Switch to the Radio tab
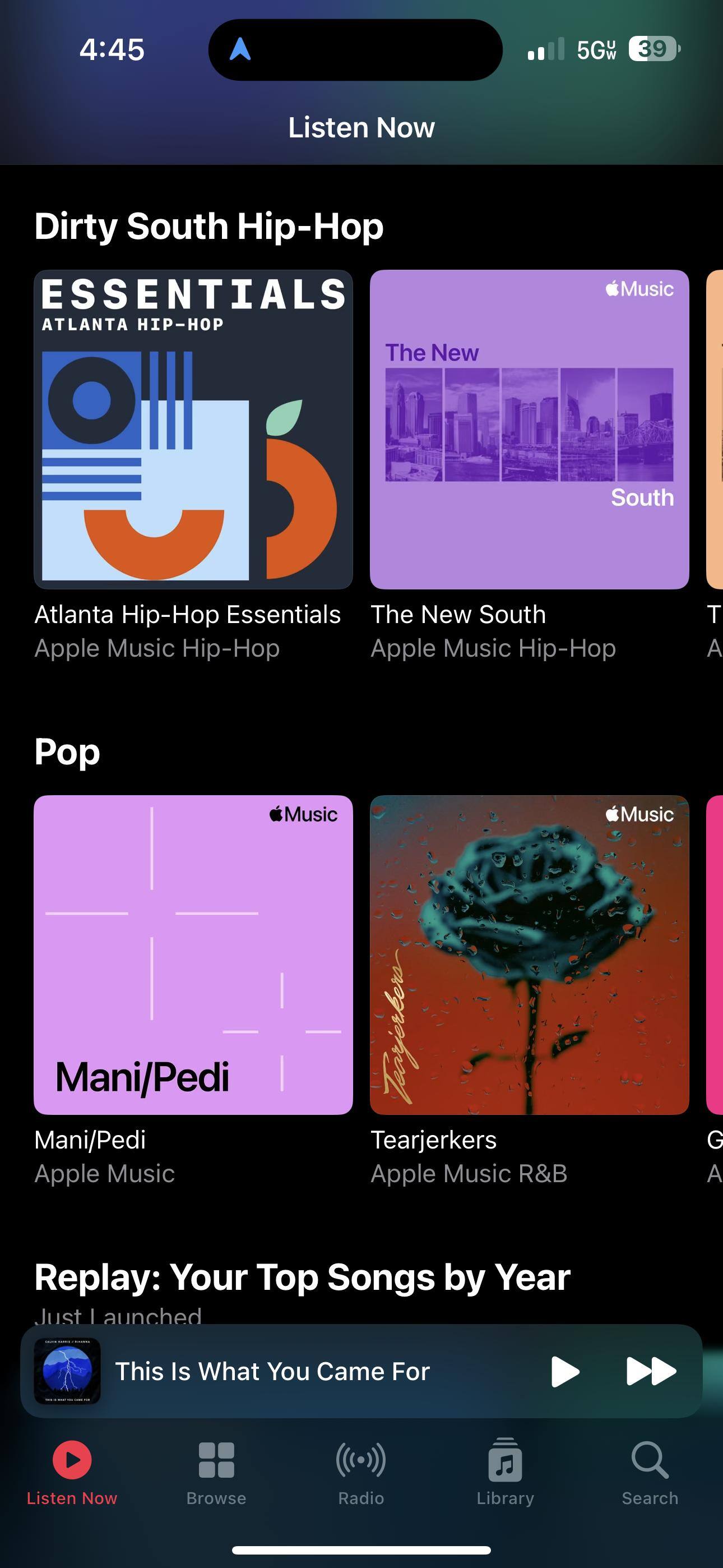723x1568 pixels. (361, 1472)
